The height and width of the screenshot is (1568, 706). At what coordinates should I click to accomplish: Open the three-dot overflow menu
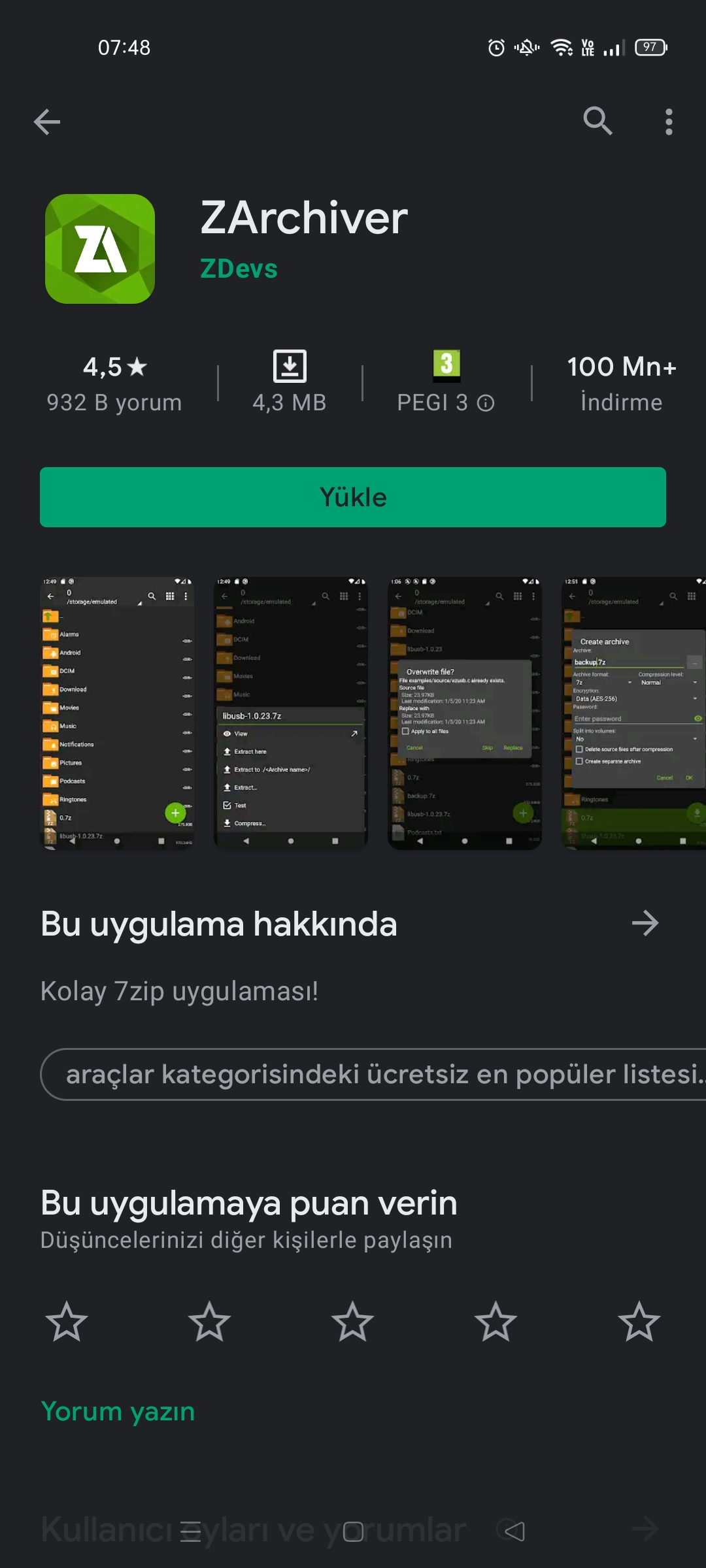[x=668, y=122]
